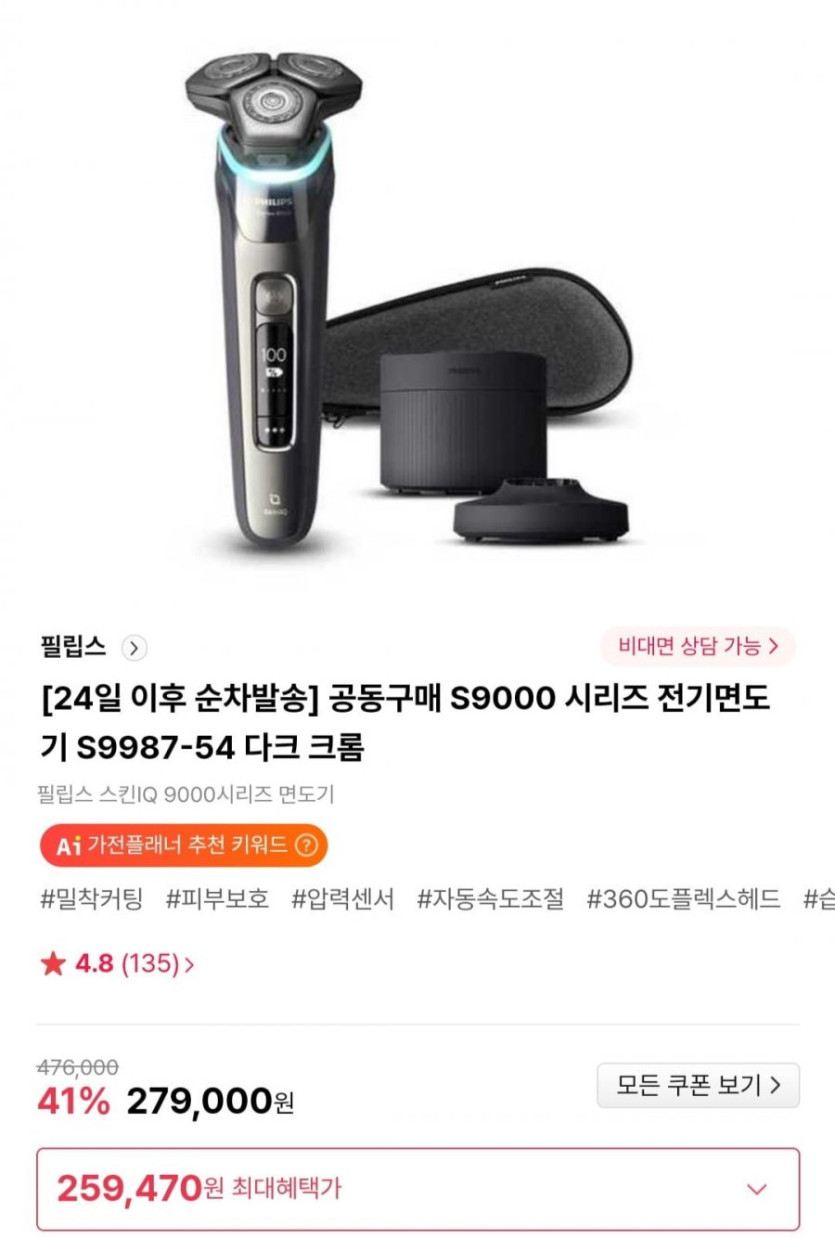Open Ai 가전플래너 추천 키워드 info
Image resolution: width=835 pixels, height=1239 pixels.
pos(183,845)
